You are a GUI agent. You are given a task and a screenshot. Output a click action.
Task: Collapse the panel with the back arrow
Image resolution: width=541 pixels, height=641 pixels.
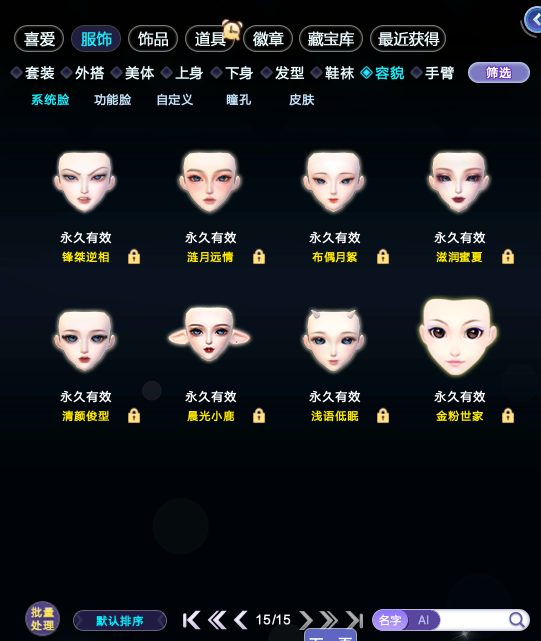click(533, 20)
